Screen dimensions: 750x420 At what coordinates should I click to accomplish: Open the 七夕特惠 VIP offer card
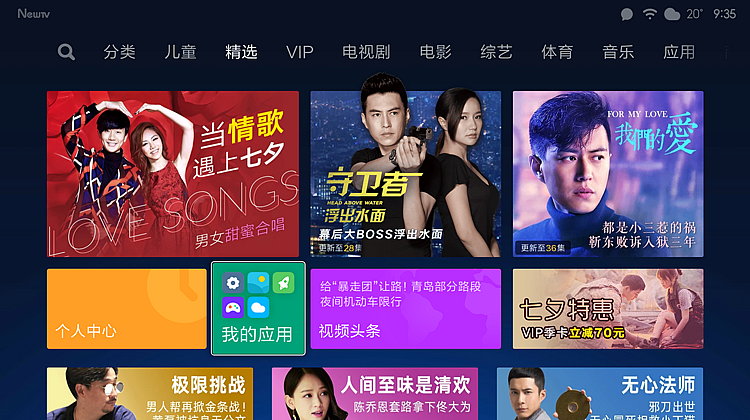[x=607, y=309]
